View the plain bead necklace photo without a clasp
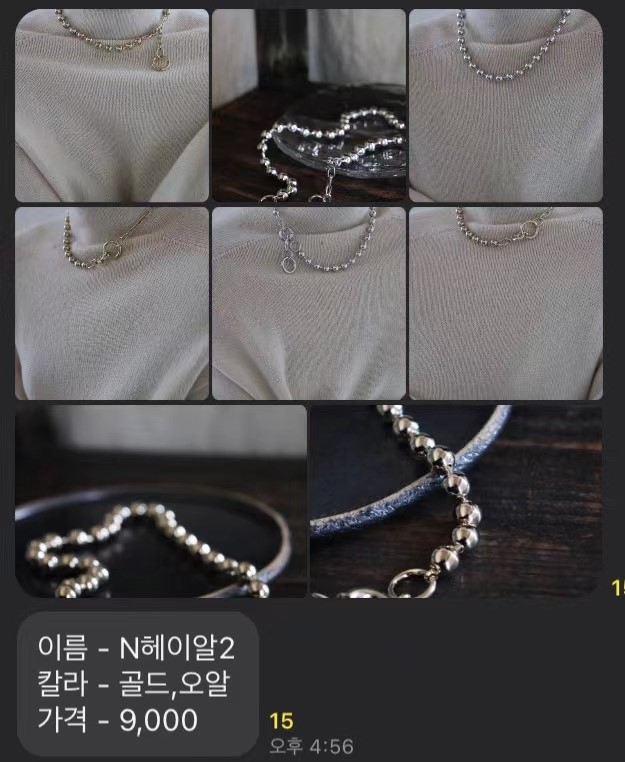This screenshot has width=625, height=762. coord(505,105)
